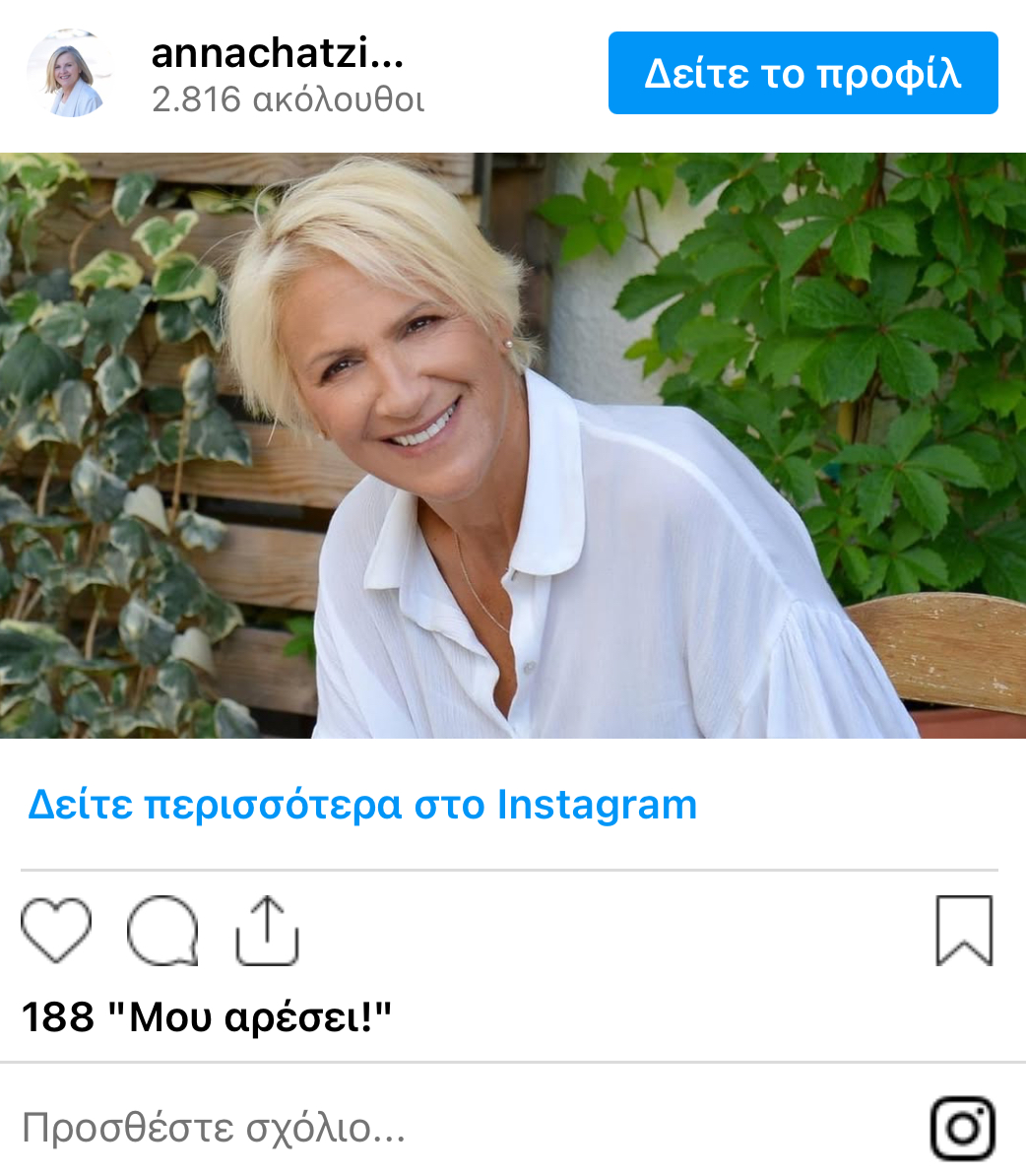Like the post with the heart icon
The width and height of the screenshot is (1026, 1176).
click(56, 930)
